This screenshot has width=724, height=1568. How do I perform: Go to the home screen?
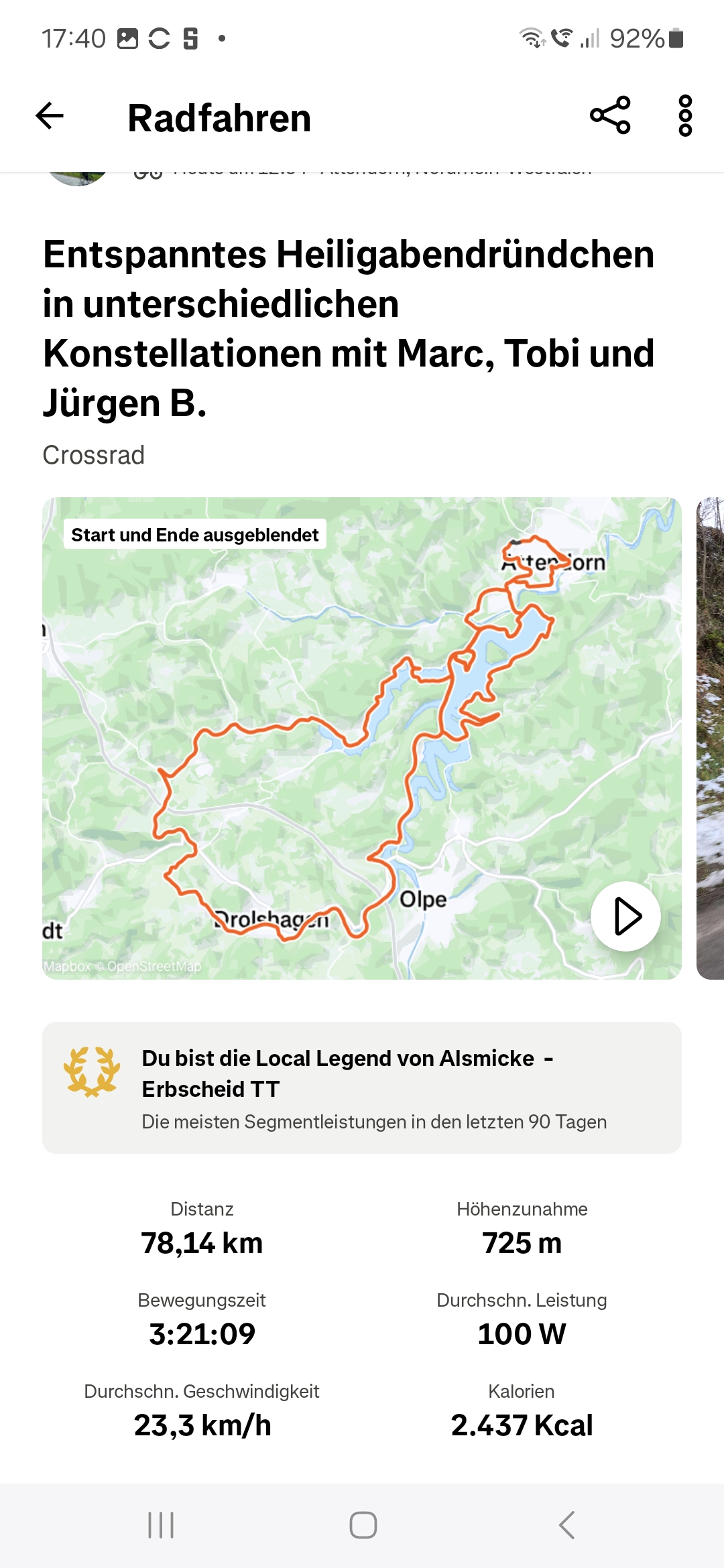pyautogui.click(x=363, y=1525)
